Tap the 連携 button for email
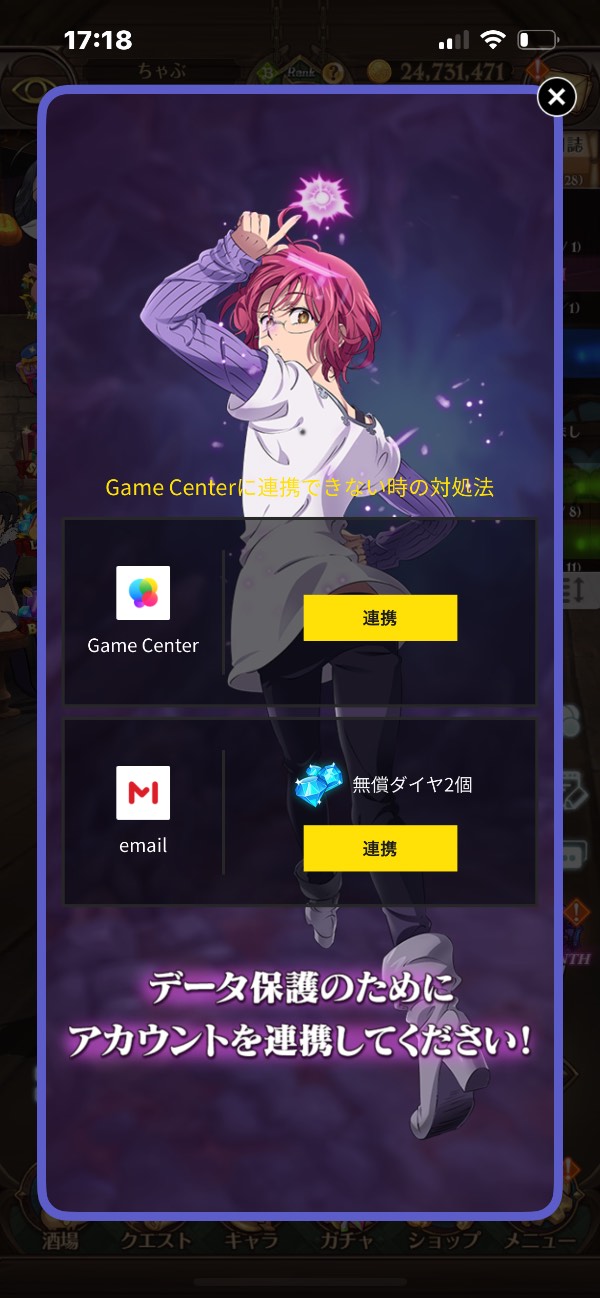Screen dimensions: 600x1298 coord(380,848)
